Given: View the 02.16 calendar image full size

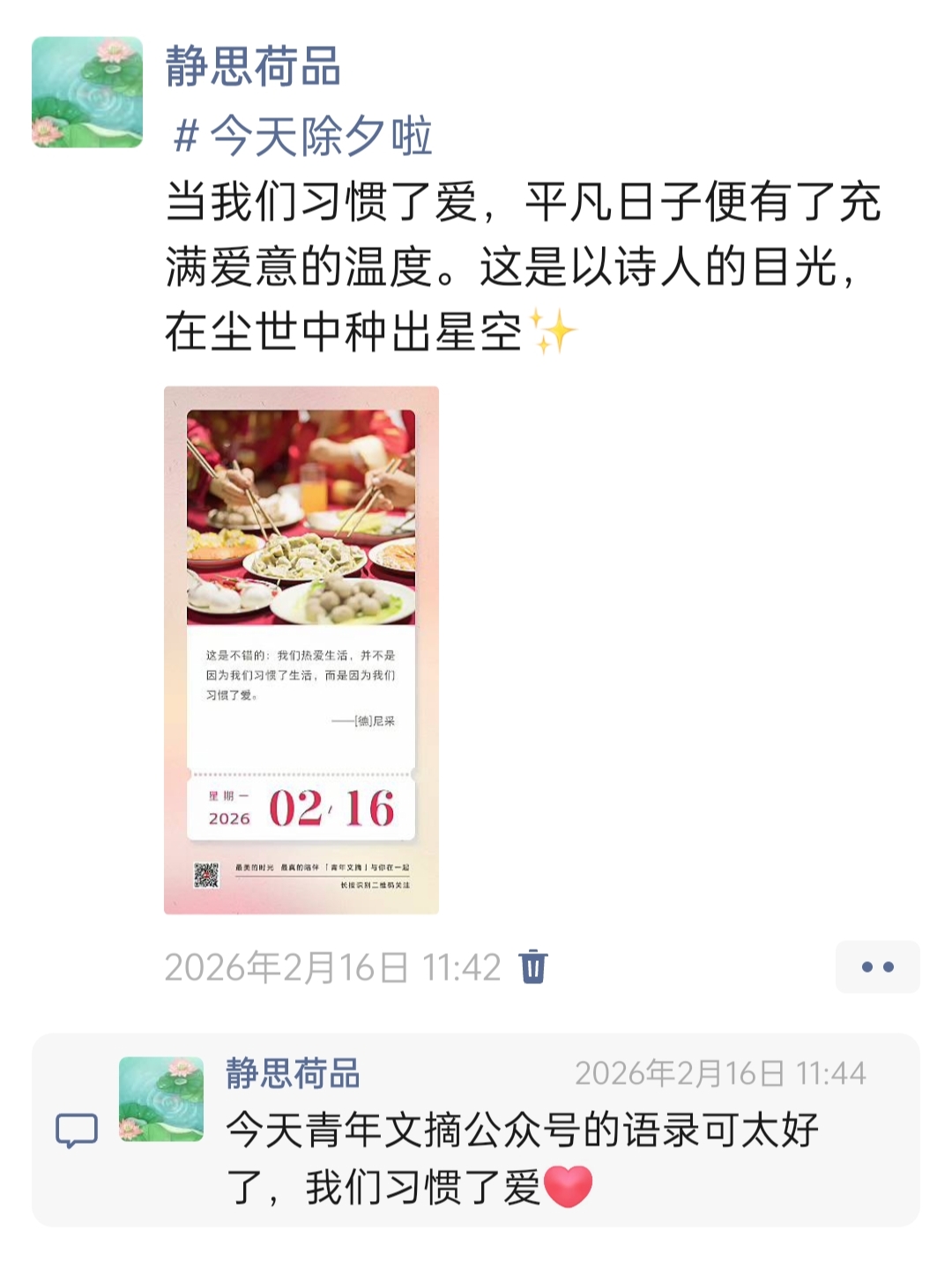Looking at the screenshot, I should (301, 650).
